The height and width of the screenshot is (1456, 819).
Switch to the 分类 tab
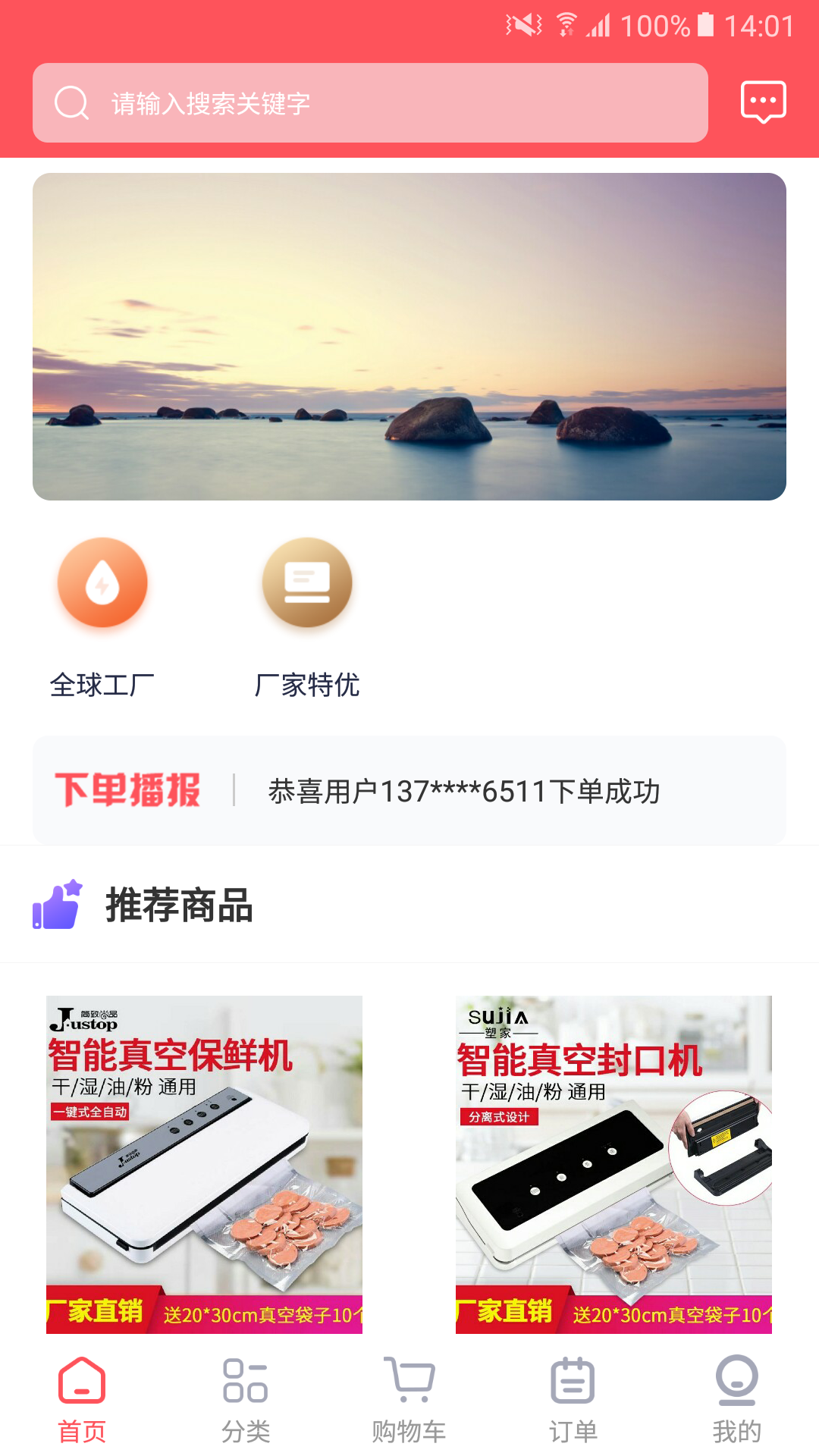pos(246,1400)
